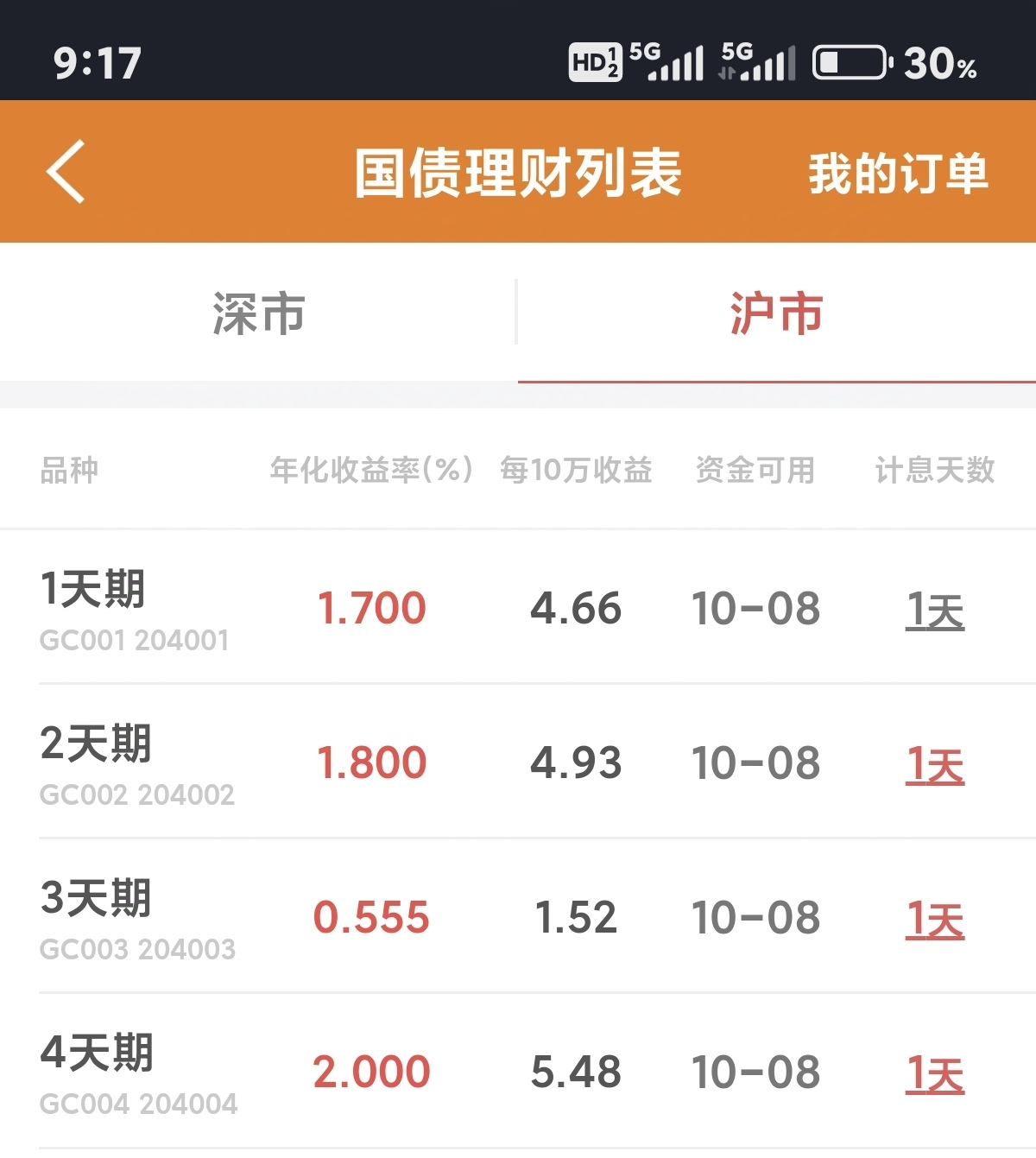The height and width of the screenshot is (1158, 1036).
Task: Open 我的订单 in the header
Action: (x=898, y=173)
